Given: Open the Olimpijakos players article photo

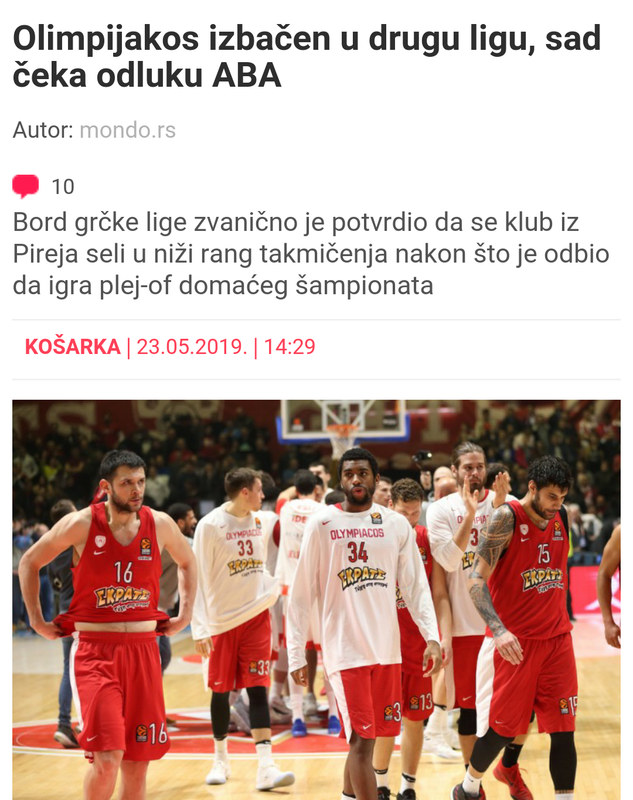Looking at the screenshot, I should pos(316,600).
